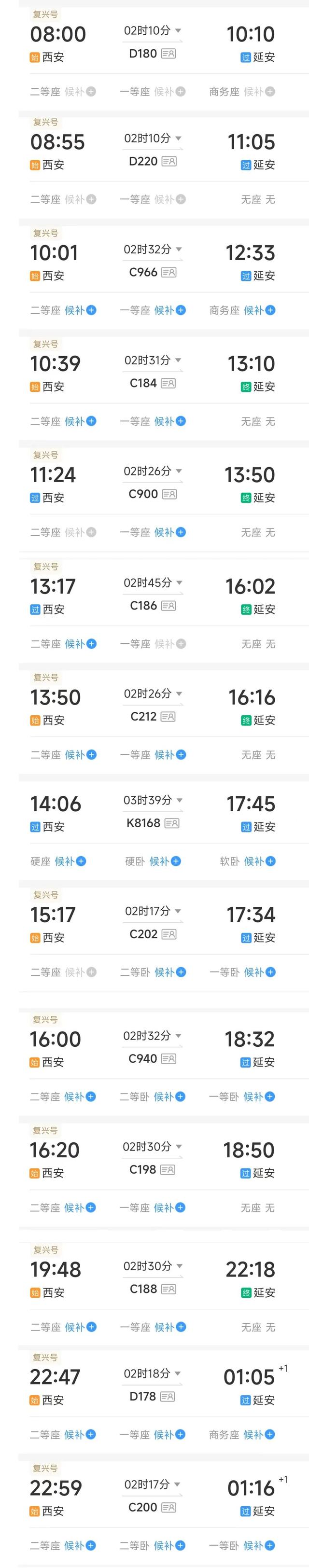Expand the 02时10分 stop list for D220
309x1568 pixels.
coord(178,139)
